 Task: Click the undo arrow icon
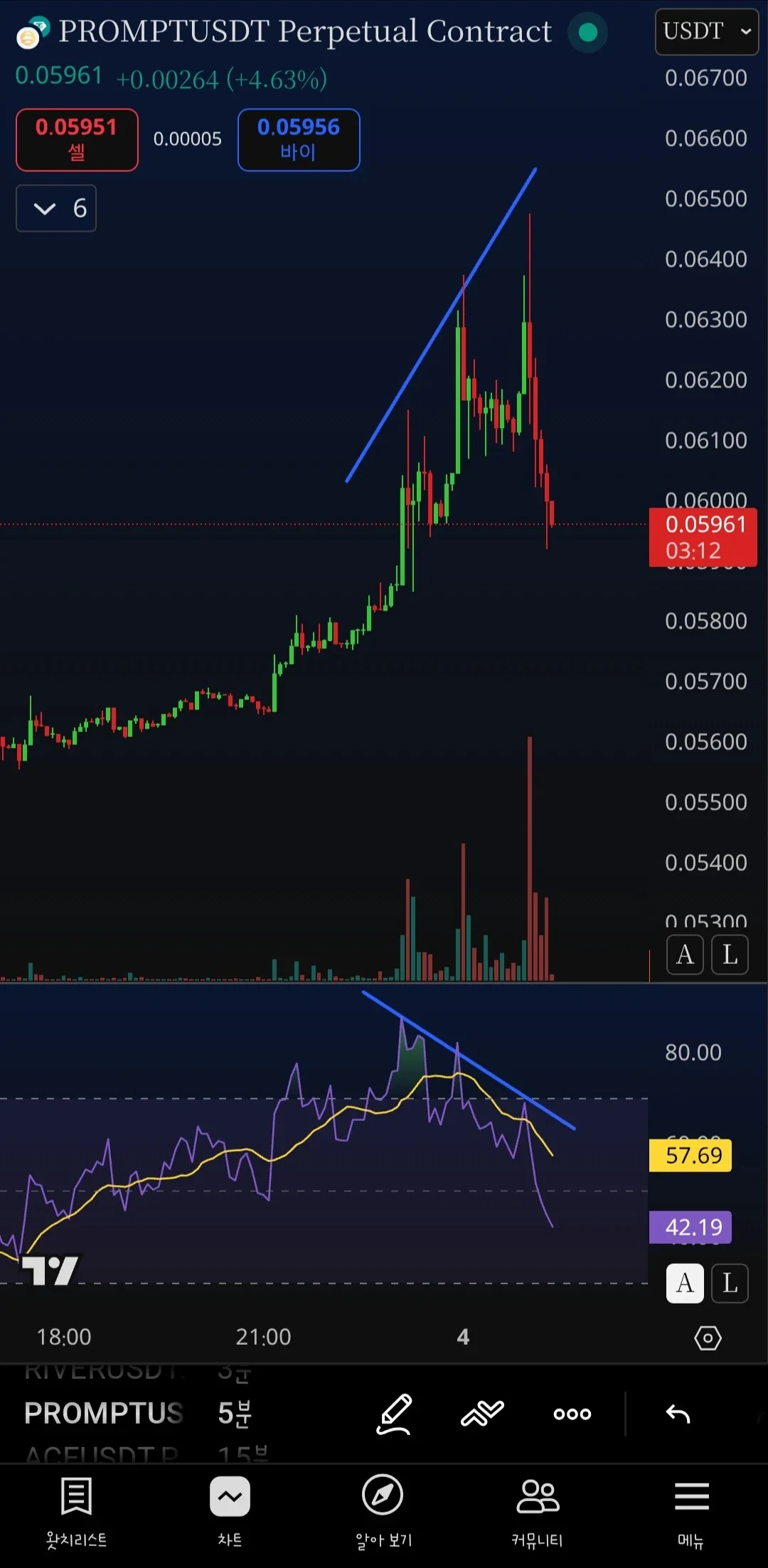(x=676, y=1414)
